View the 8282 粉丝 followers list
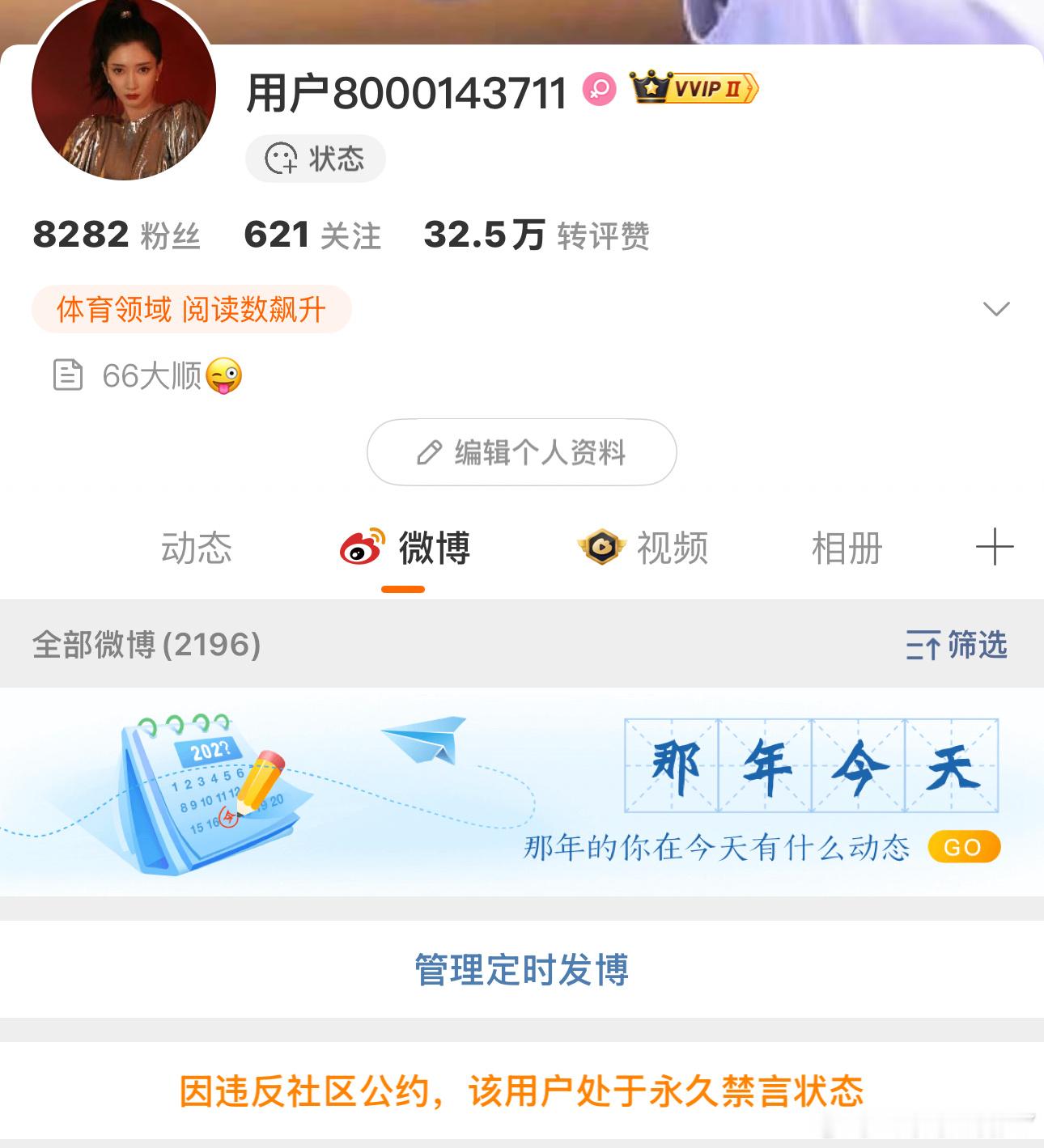The height and width of the screenshot is (1148, 1044). (x=117, y=235)
